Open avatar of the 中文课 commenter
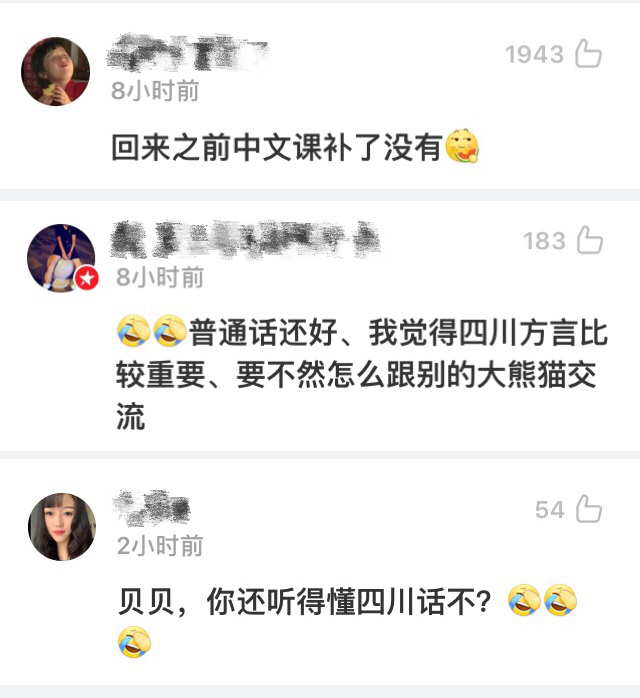Viewport: 640px width, 698px height. pos(56,71)
